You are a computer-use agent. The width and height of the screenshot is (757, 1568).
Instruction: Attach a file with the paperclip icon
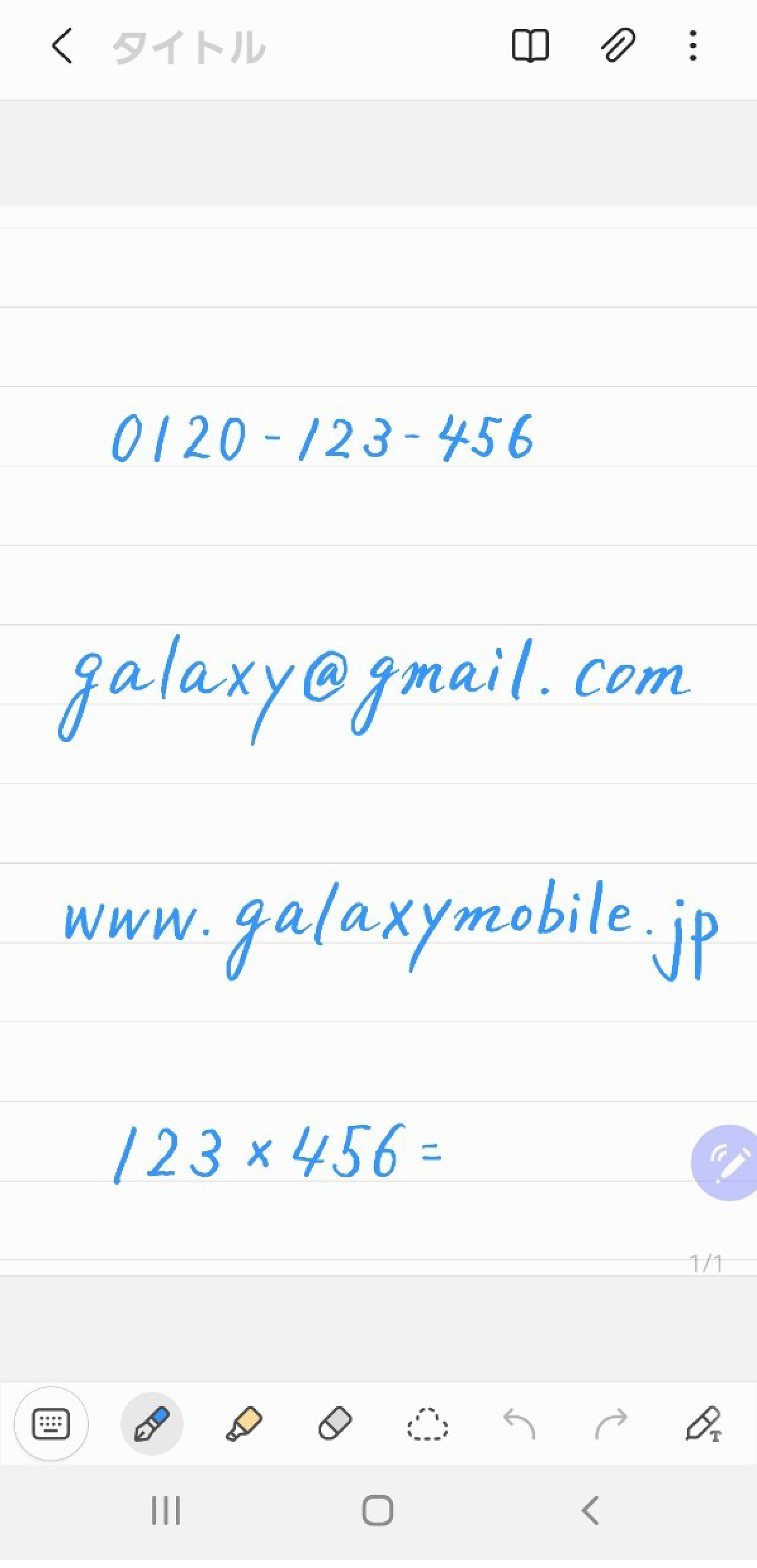pos(618,45)
